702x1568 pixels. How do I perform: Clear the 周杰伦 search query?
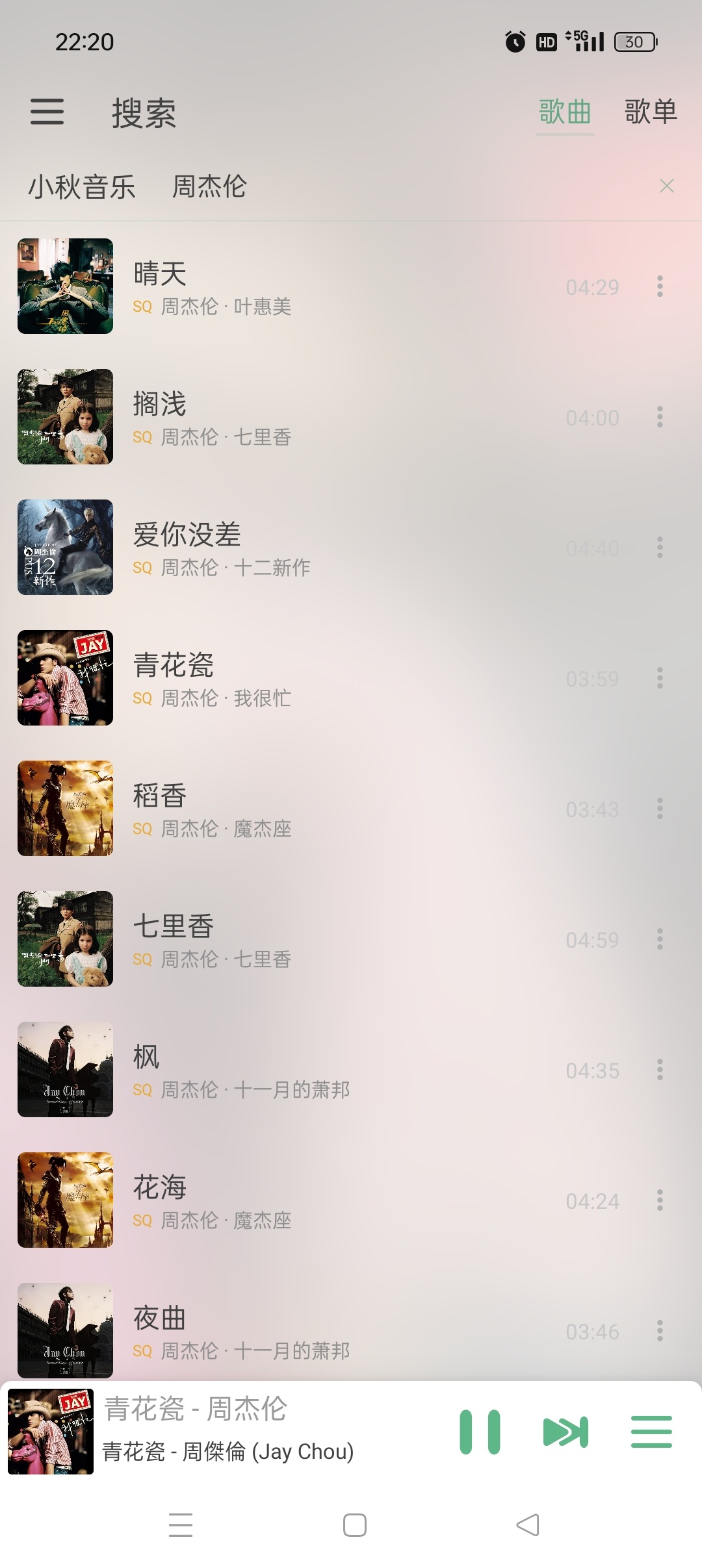[x=666, y=186]
